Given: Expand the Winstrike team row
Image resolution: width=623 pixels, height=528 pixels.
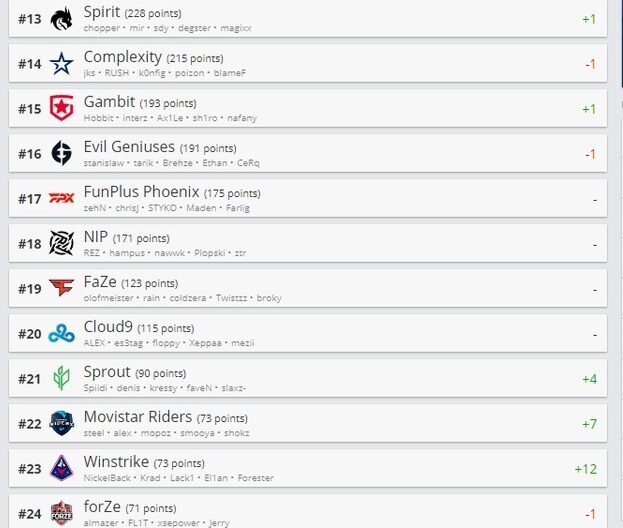Looking at the screenshot, I should 307,469.
